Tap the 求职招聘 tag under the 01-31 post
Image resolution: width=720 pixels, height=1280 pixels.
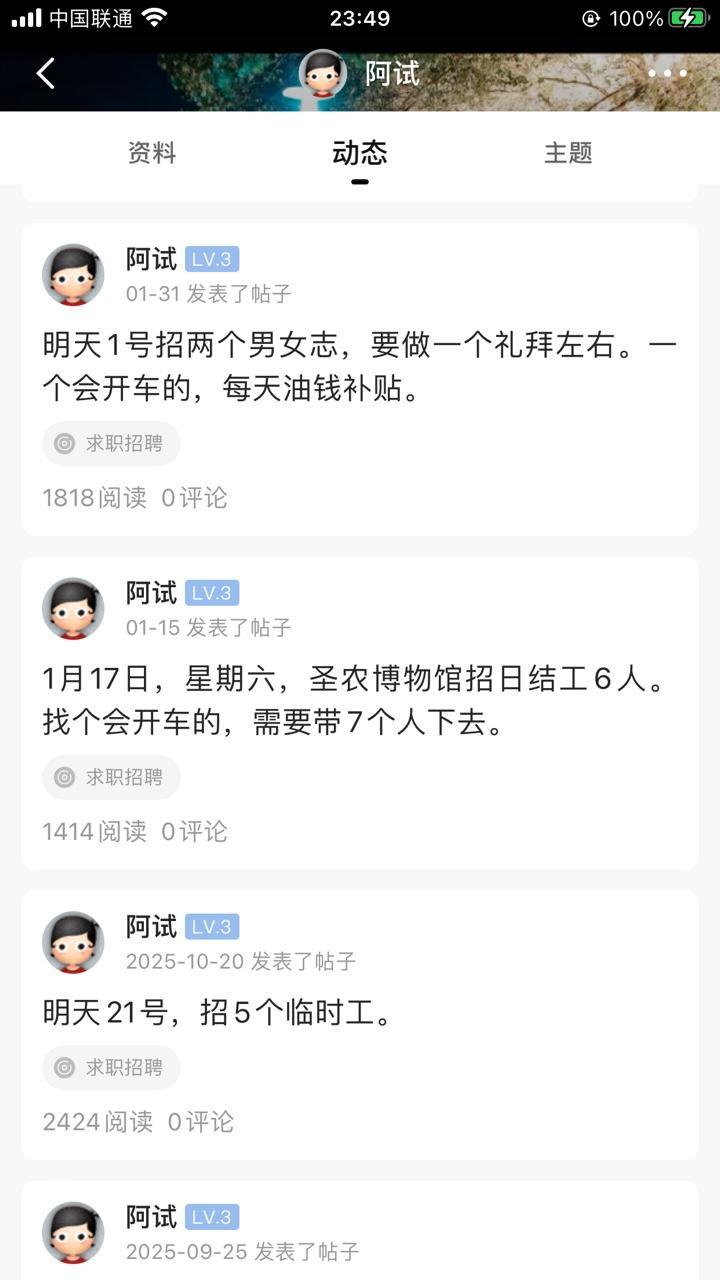pyautogui.click(x=111, y=443)
